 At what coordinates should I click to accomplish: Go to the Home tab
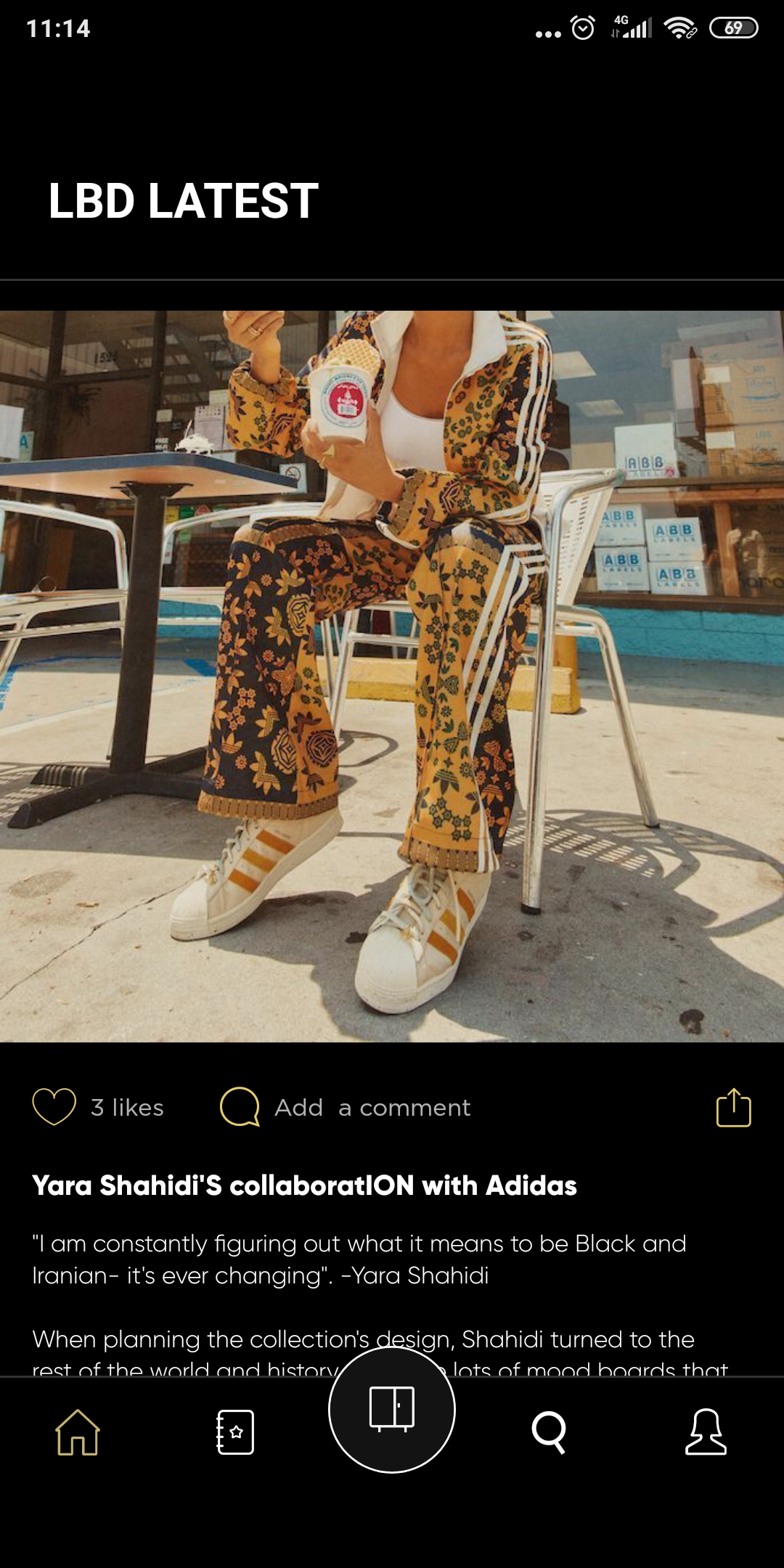[78, 1432]
